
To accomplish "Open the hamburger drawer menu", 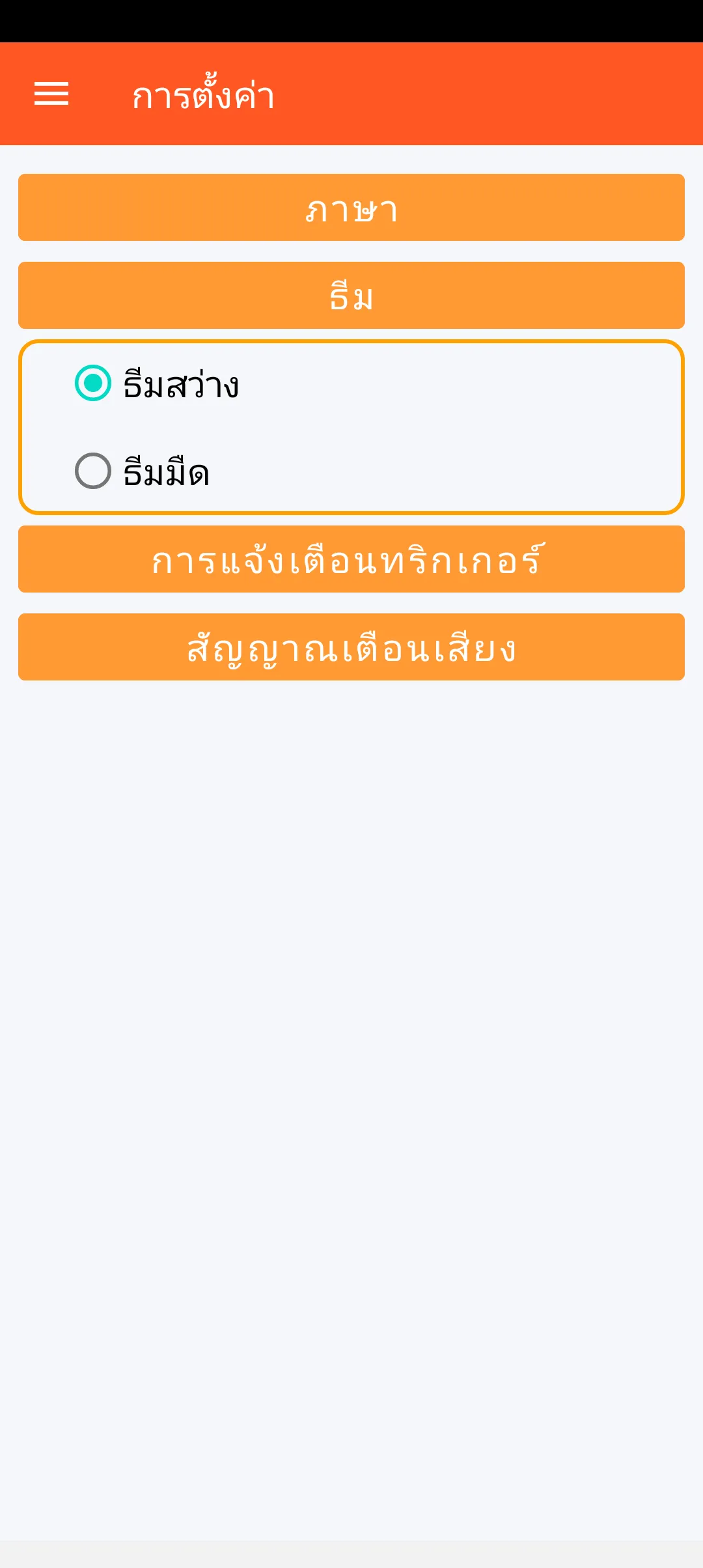I will tap(51, 94).
